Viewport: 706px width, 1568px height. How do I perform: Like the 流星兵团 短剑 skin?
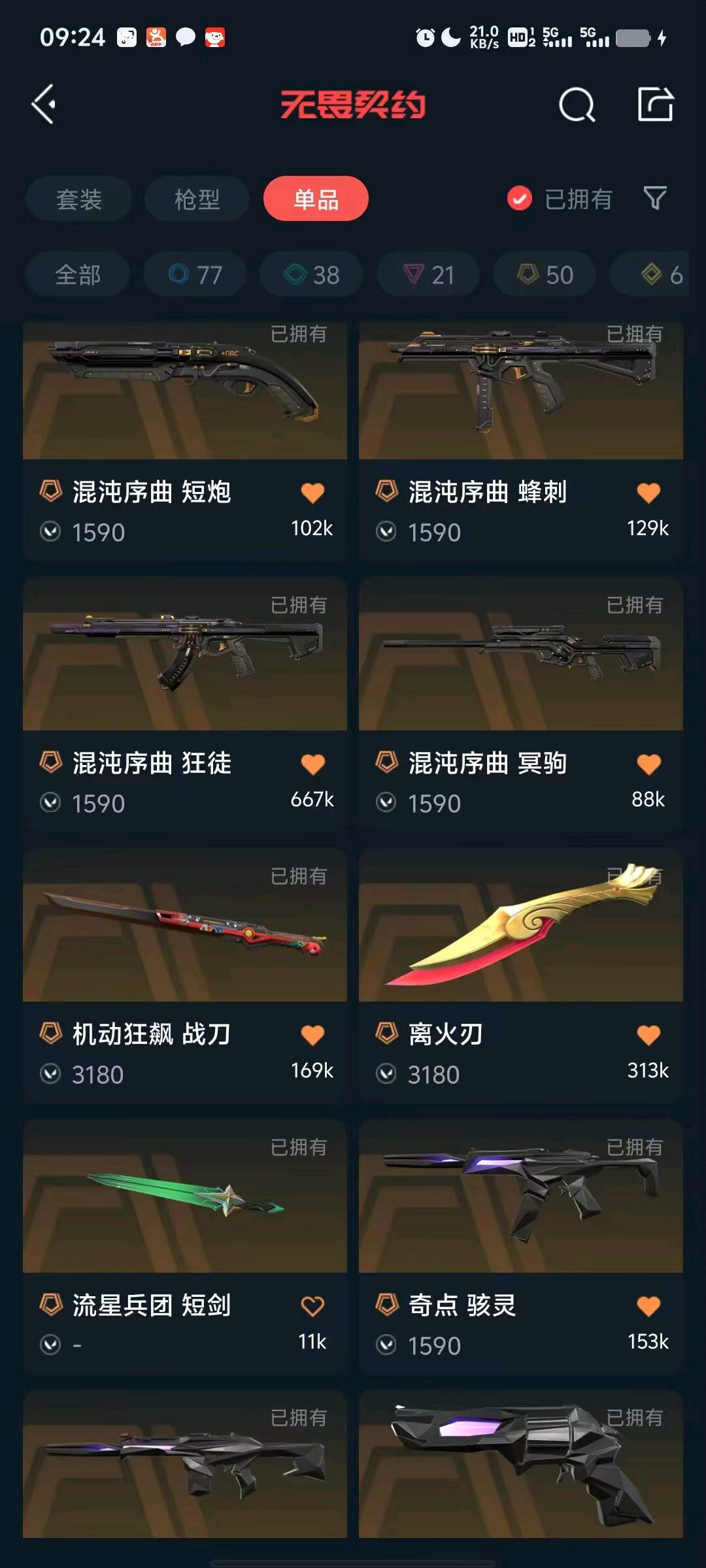tap(312, 1306)
